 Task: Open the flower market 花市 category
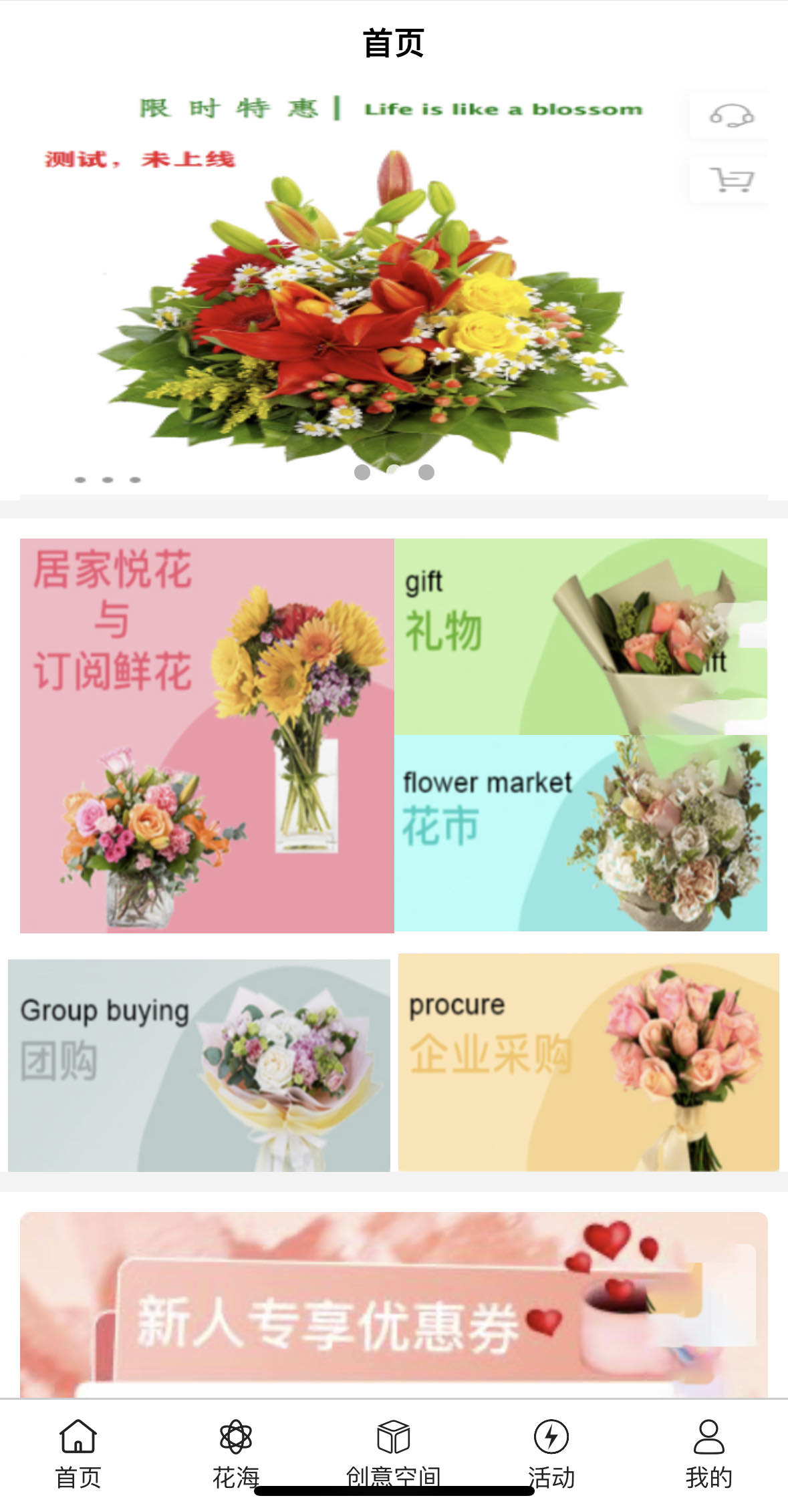pos(580,833)
